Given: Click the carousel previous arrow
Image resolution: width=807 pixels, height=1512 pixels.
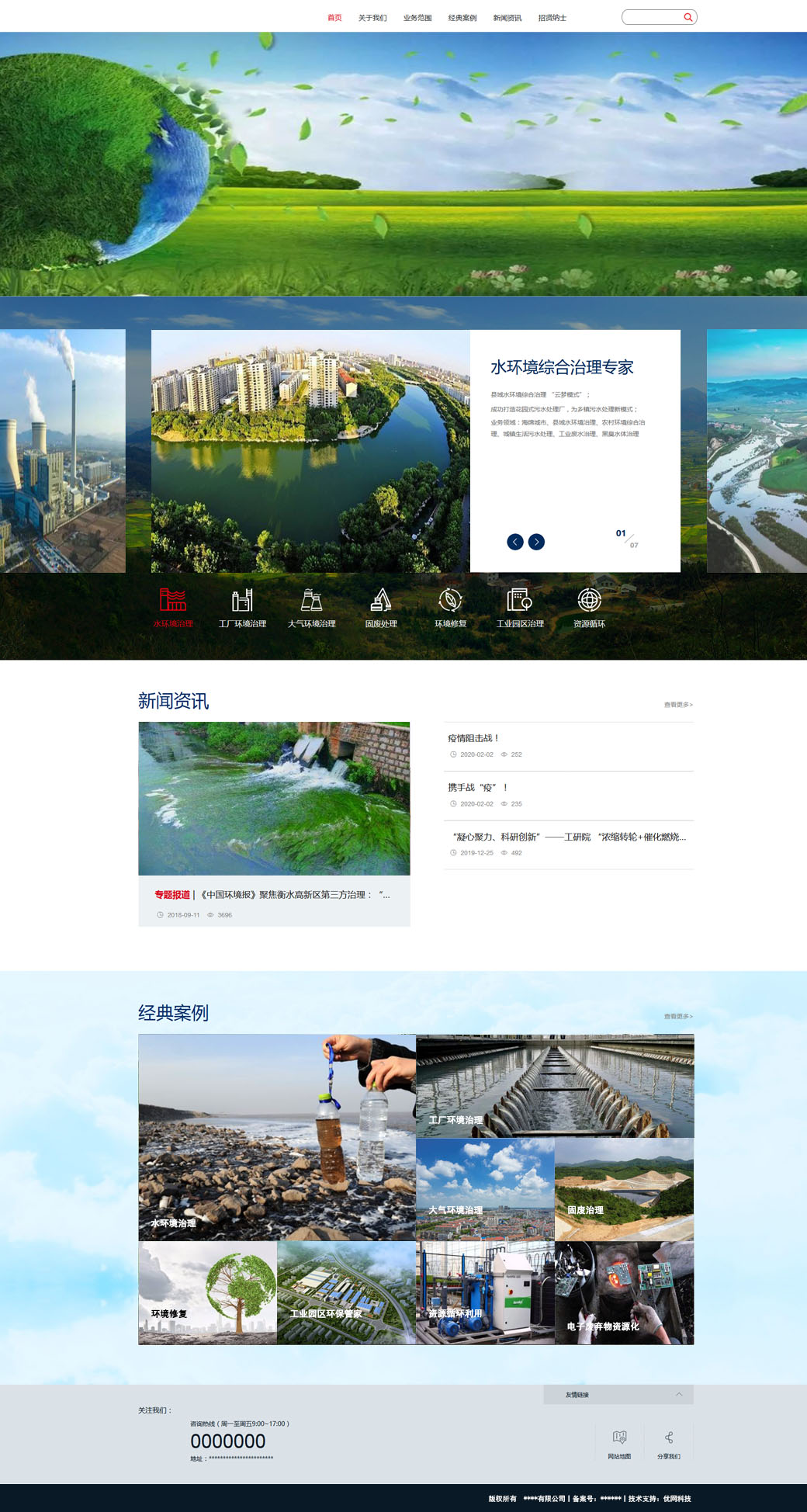Looking at the screenshot, I should pyautogui.click(x=514, y=542).
